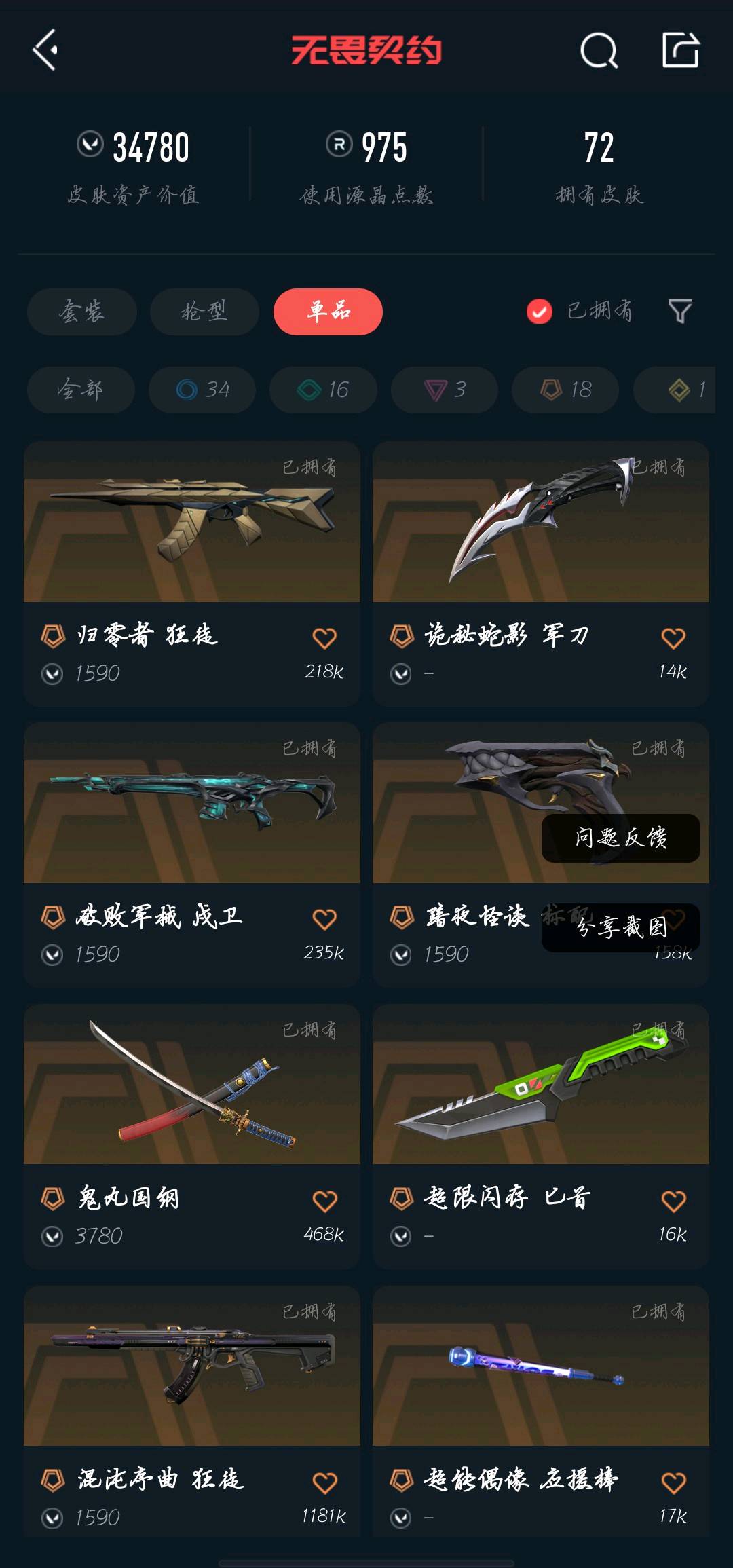Filter by the purple tier chip showing 3
Viewport: 733px width, 1568px height.
444,390
